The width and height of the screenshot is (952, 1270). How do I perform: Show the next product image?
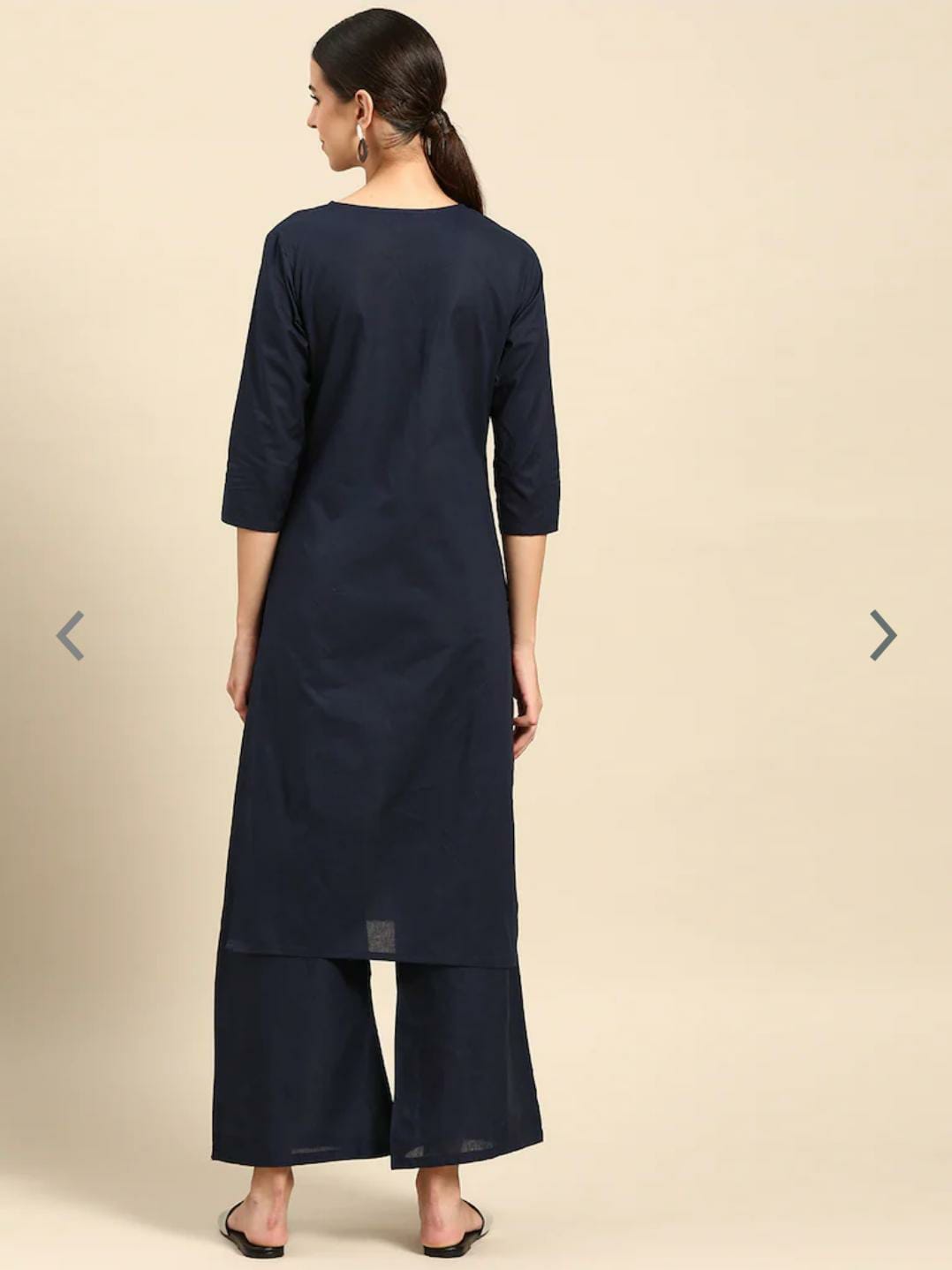(882, 635)
